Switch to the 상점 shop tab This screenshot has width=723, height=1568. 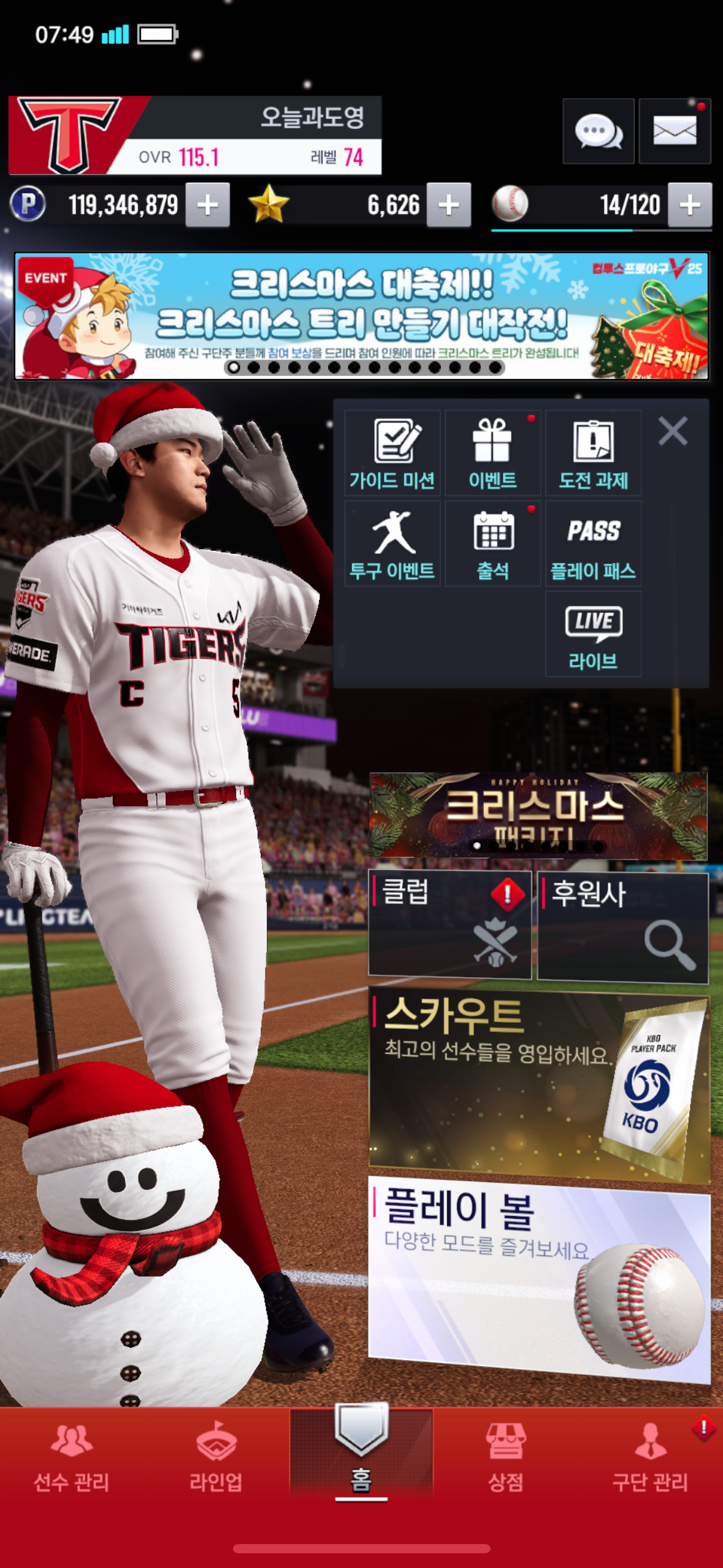tap(505, 1458)
